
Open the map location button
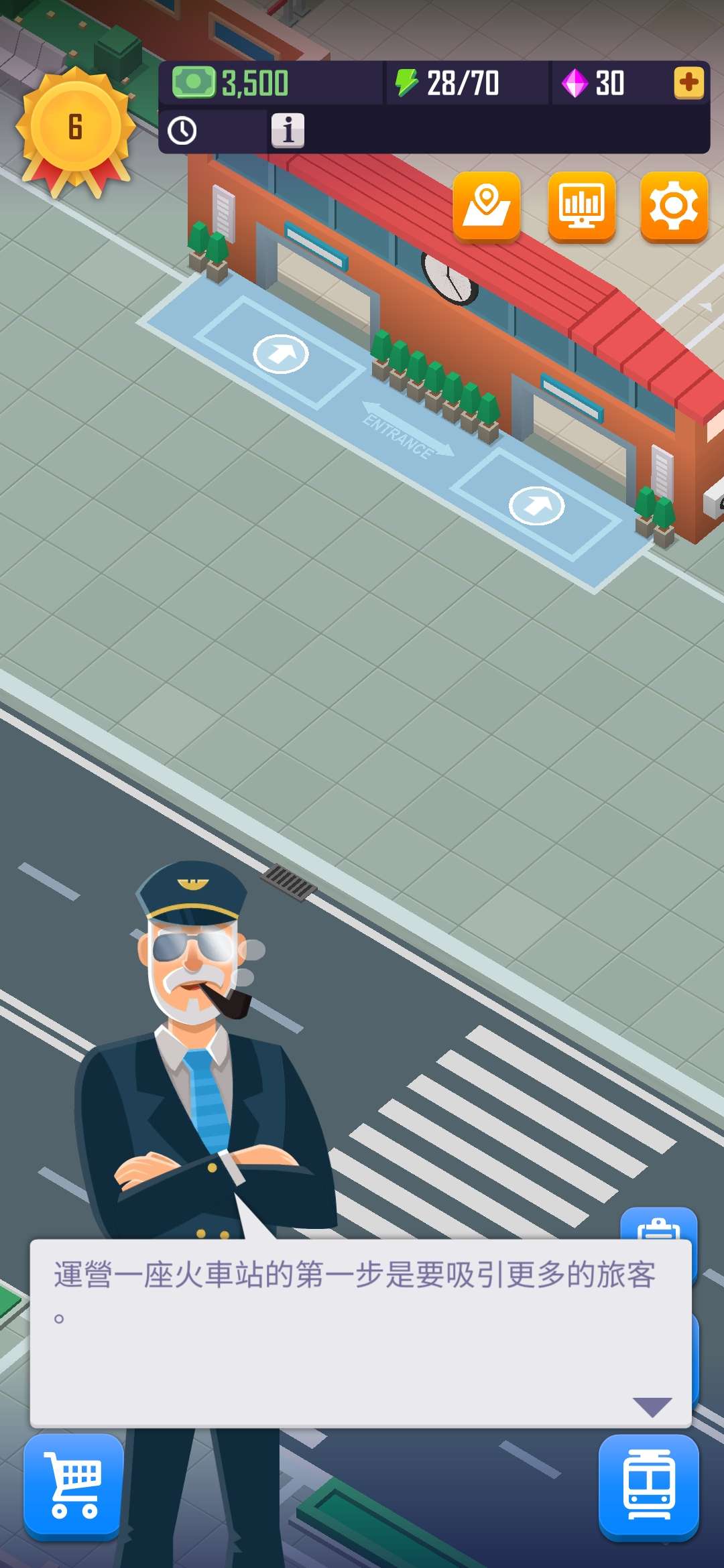click(487, 206)
